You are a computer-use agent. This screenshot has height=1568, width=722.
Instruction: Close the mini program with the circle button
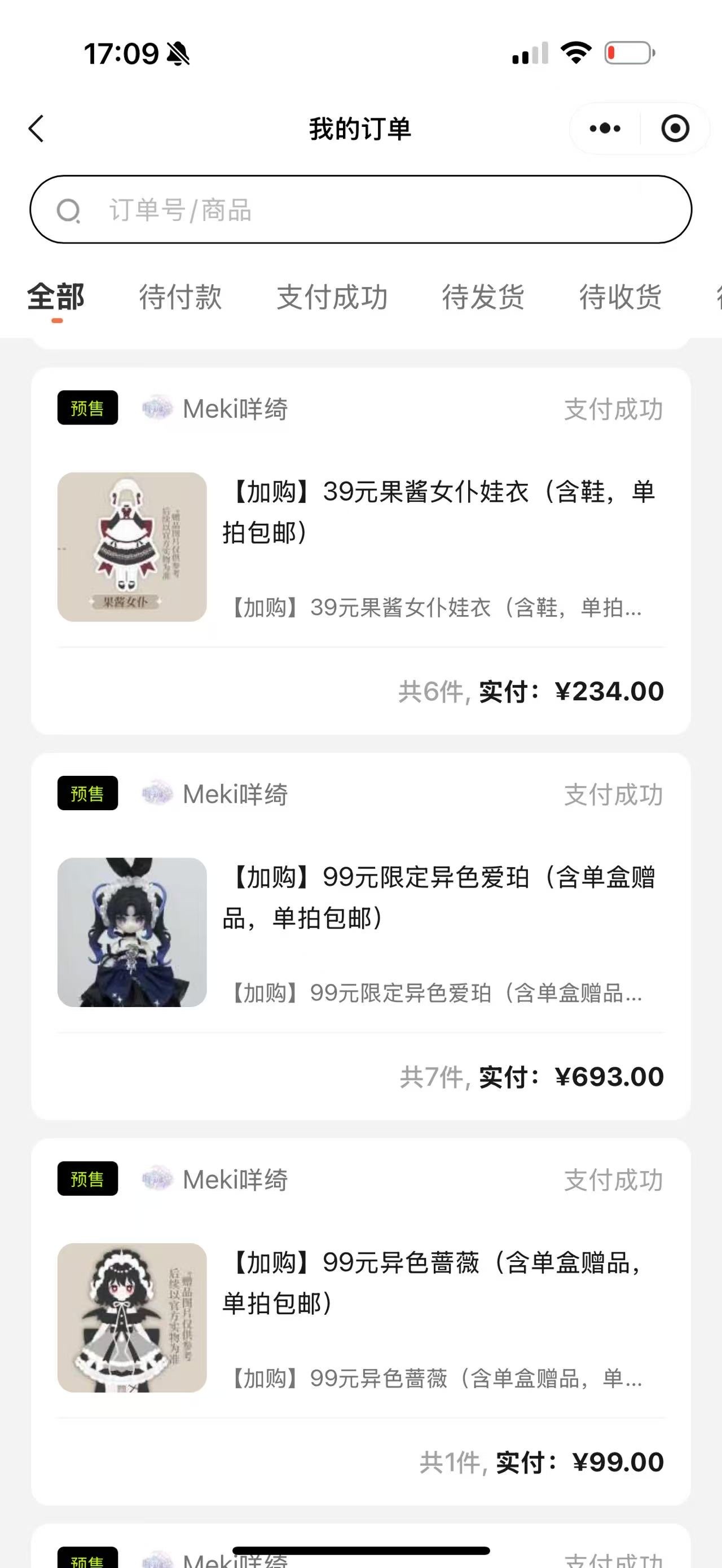click(675, 129)
